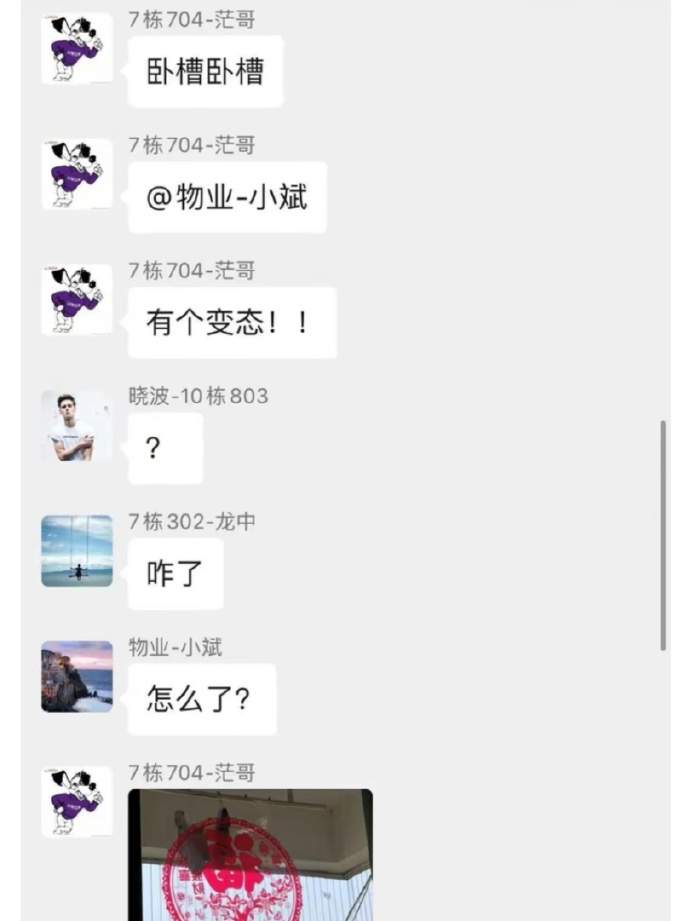
Task: View 7栋302-龙中's profile avatar
Action: tap(77, 551)
